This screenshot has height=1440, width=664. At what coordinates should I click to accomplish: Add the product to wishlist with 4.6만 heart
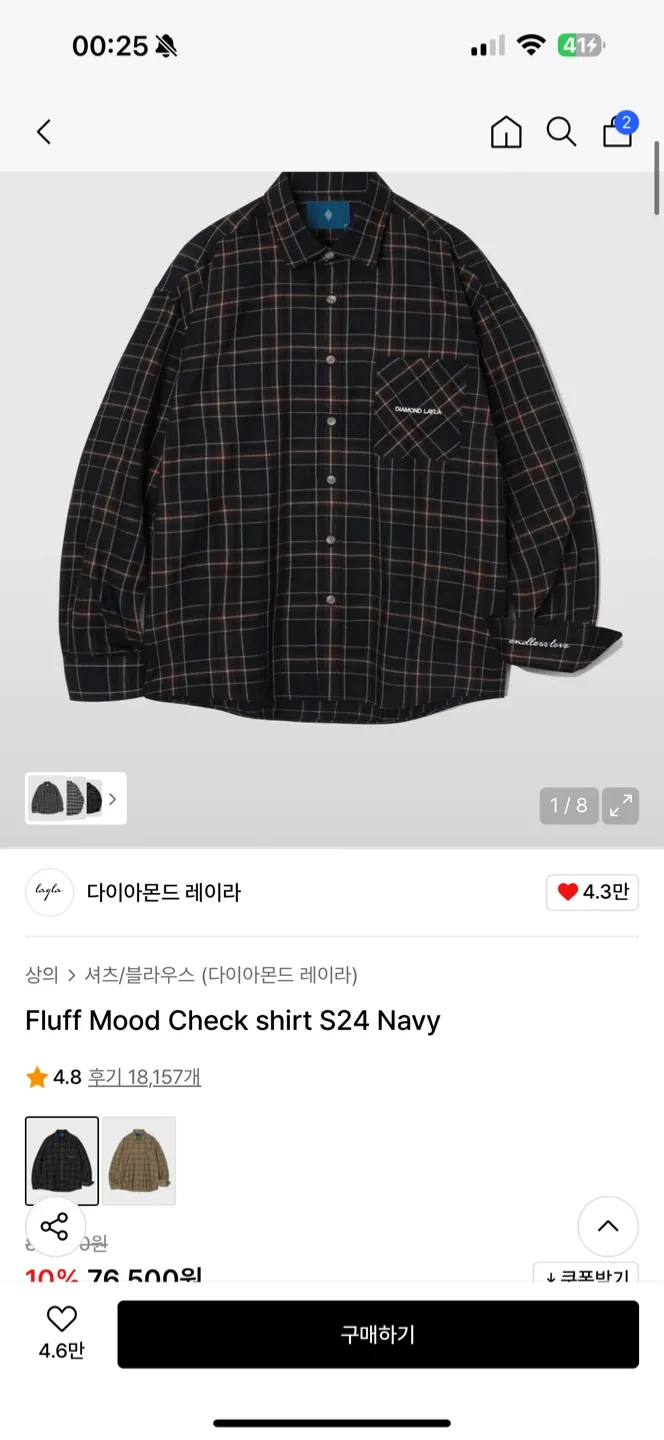tap(62, 1333)
